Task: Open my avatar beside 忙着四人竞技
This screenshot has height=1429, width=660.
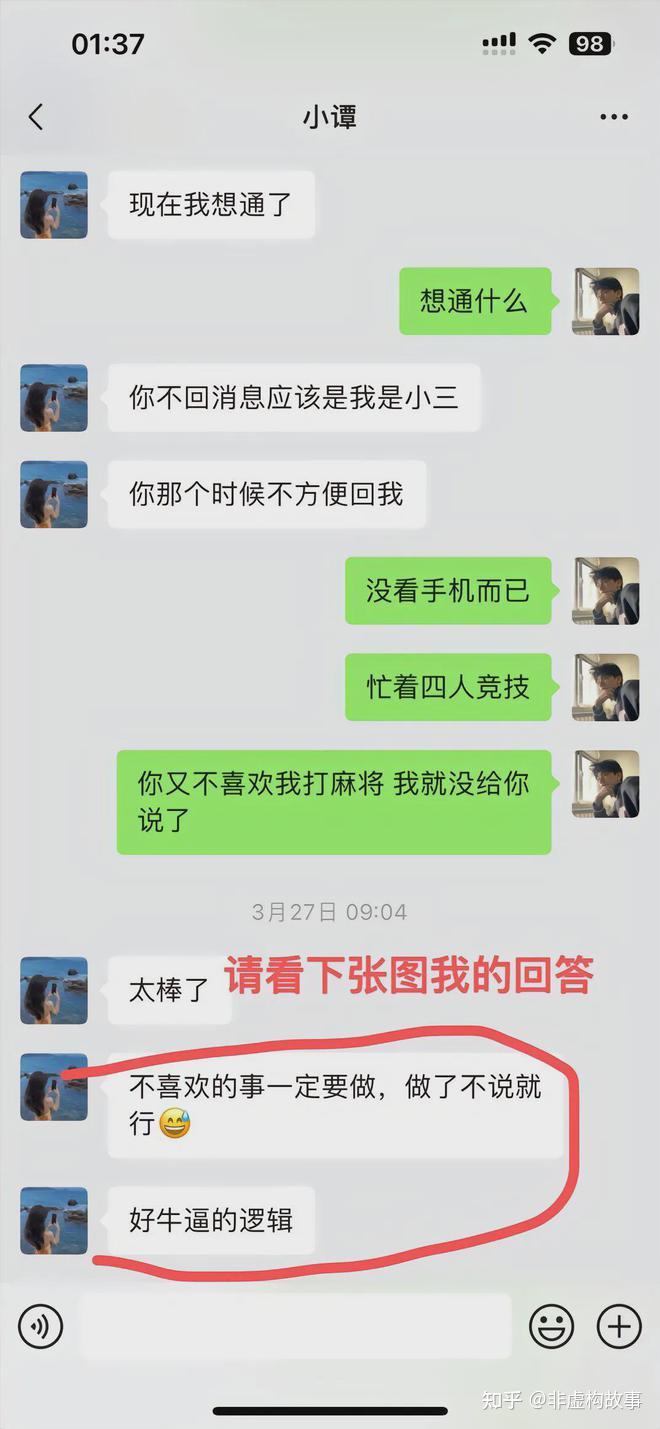Action: (x=606, y=687)
